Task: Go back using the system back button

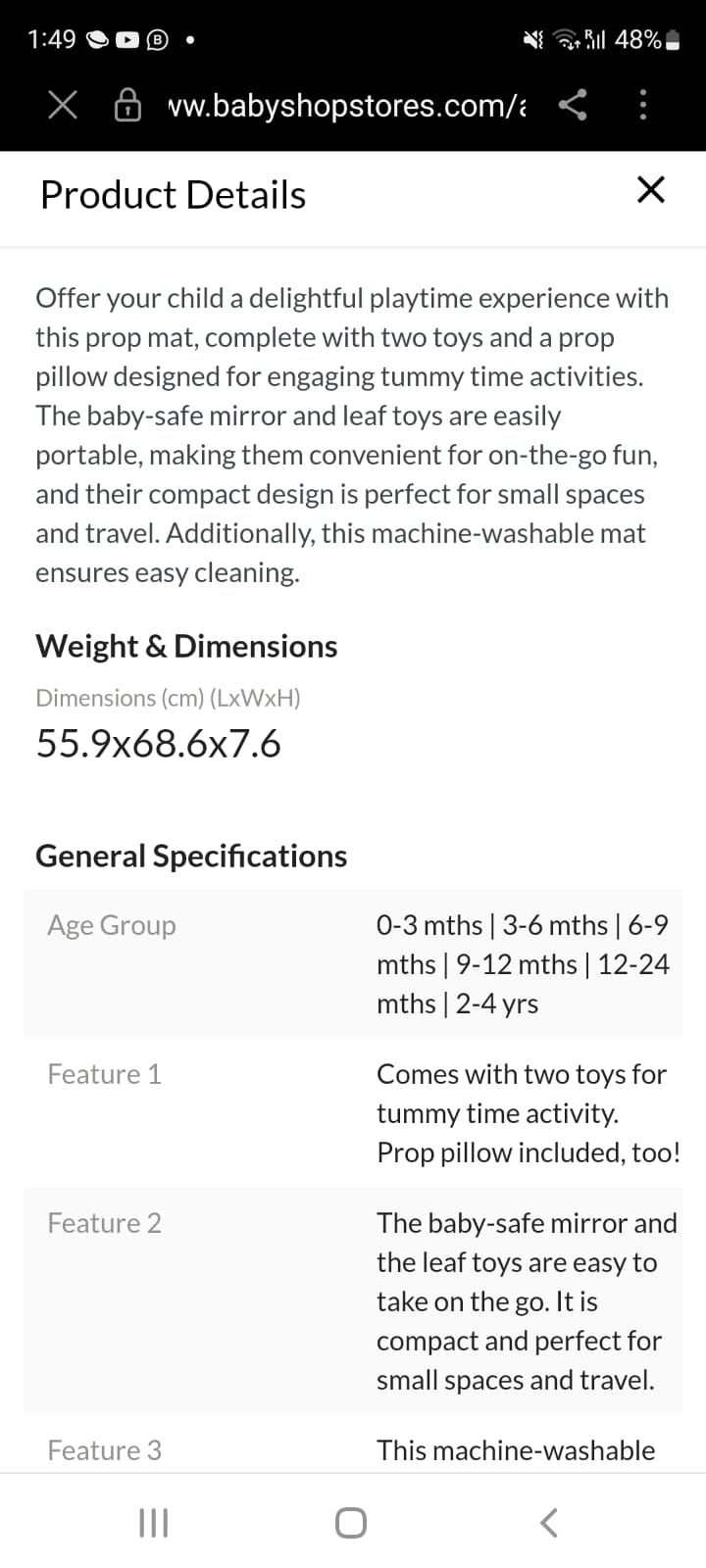Action: click(x=549, y=1522)
